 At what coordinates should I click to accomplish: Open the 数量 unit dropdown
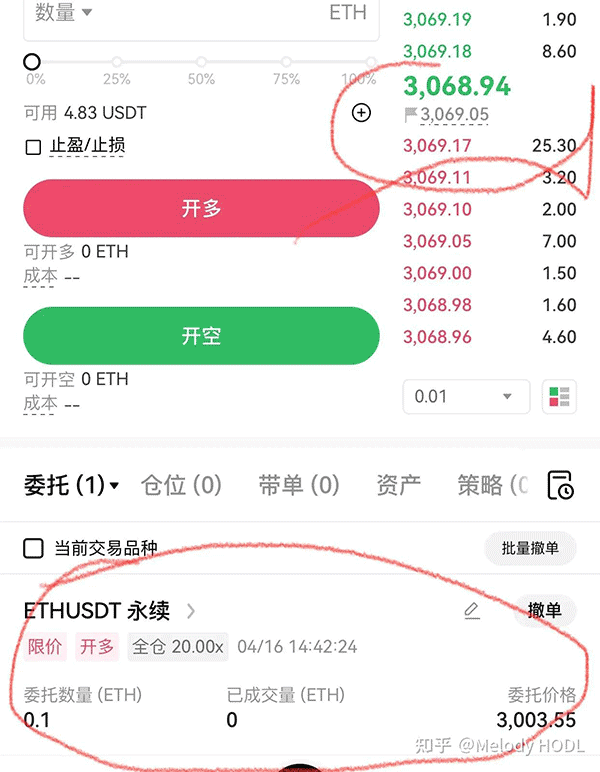(64, 12)
